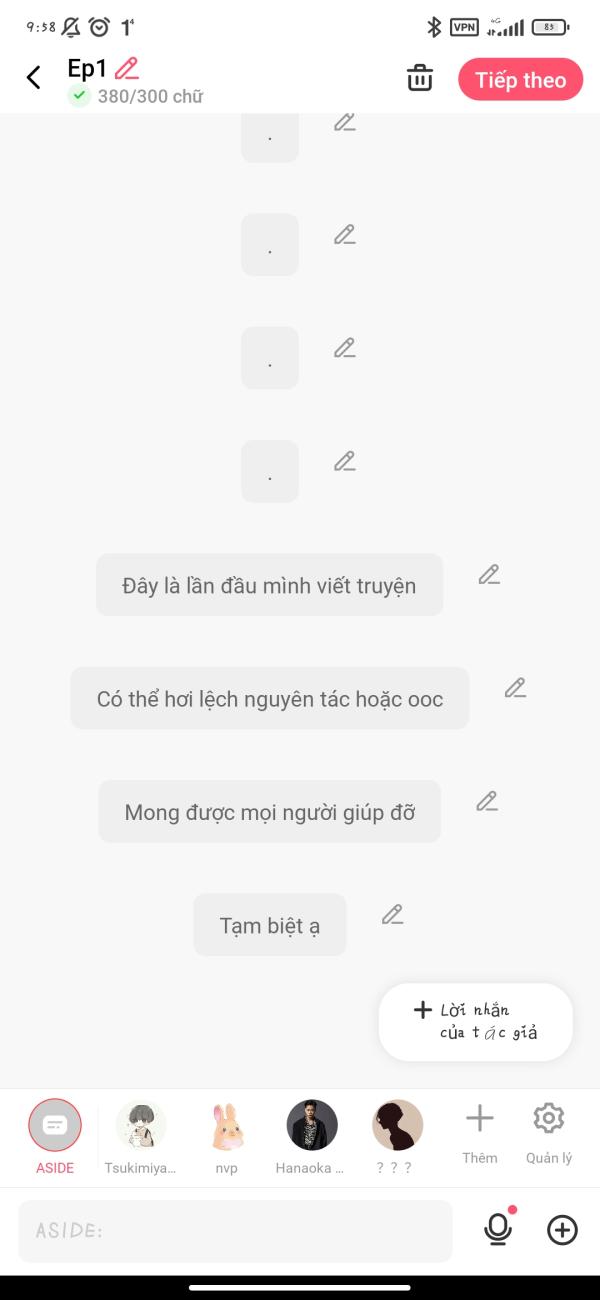
Task: Choose the nvp character
Action: click(x=227, y=1127)
